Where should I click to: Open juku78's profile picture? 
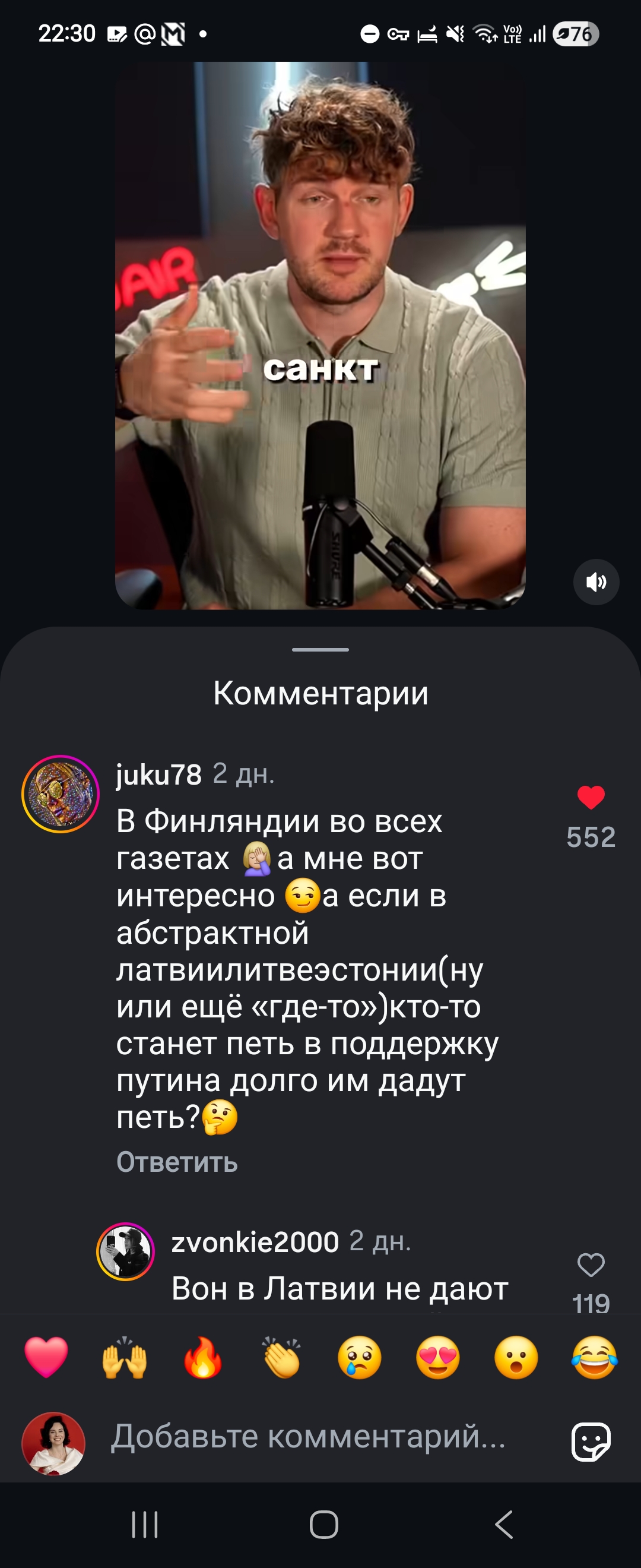pos(60,794)
